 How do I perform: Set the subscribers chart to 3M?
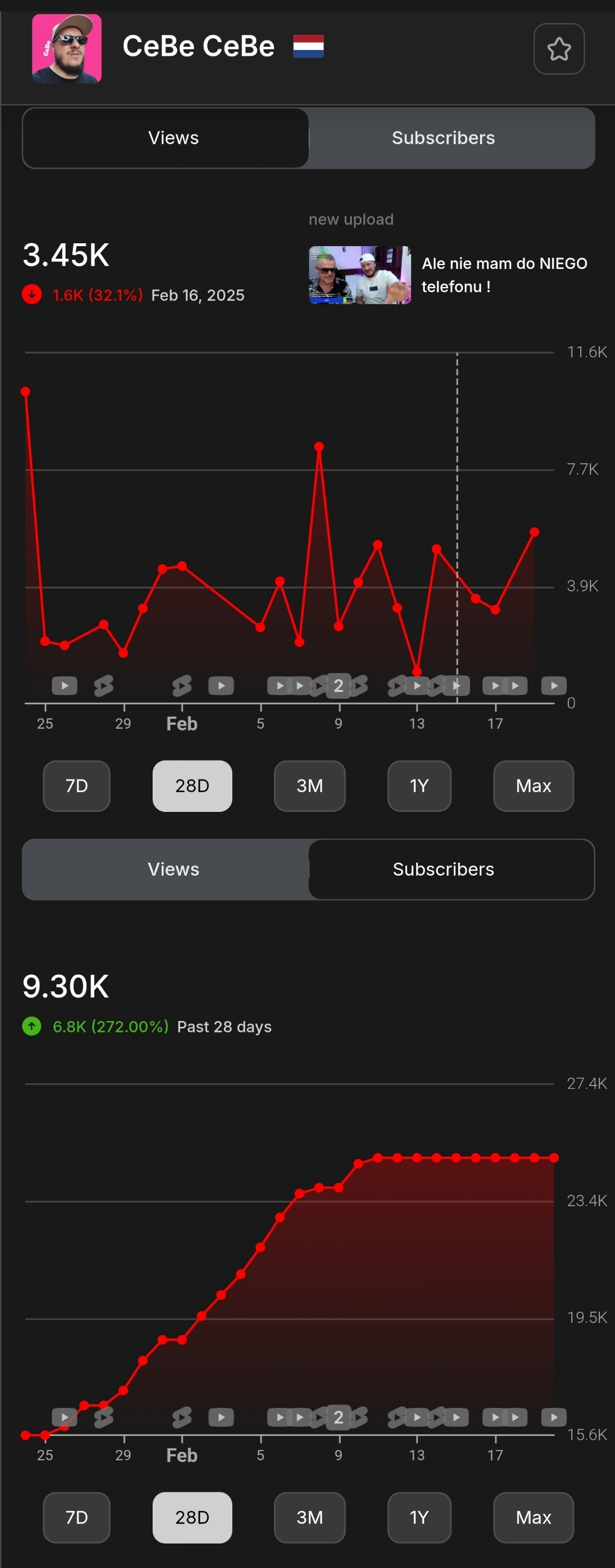(310, 1517)
